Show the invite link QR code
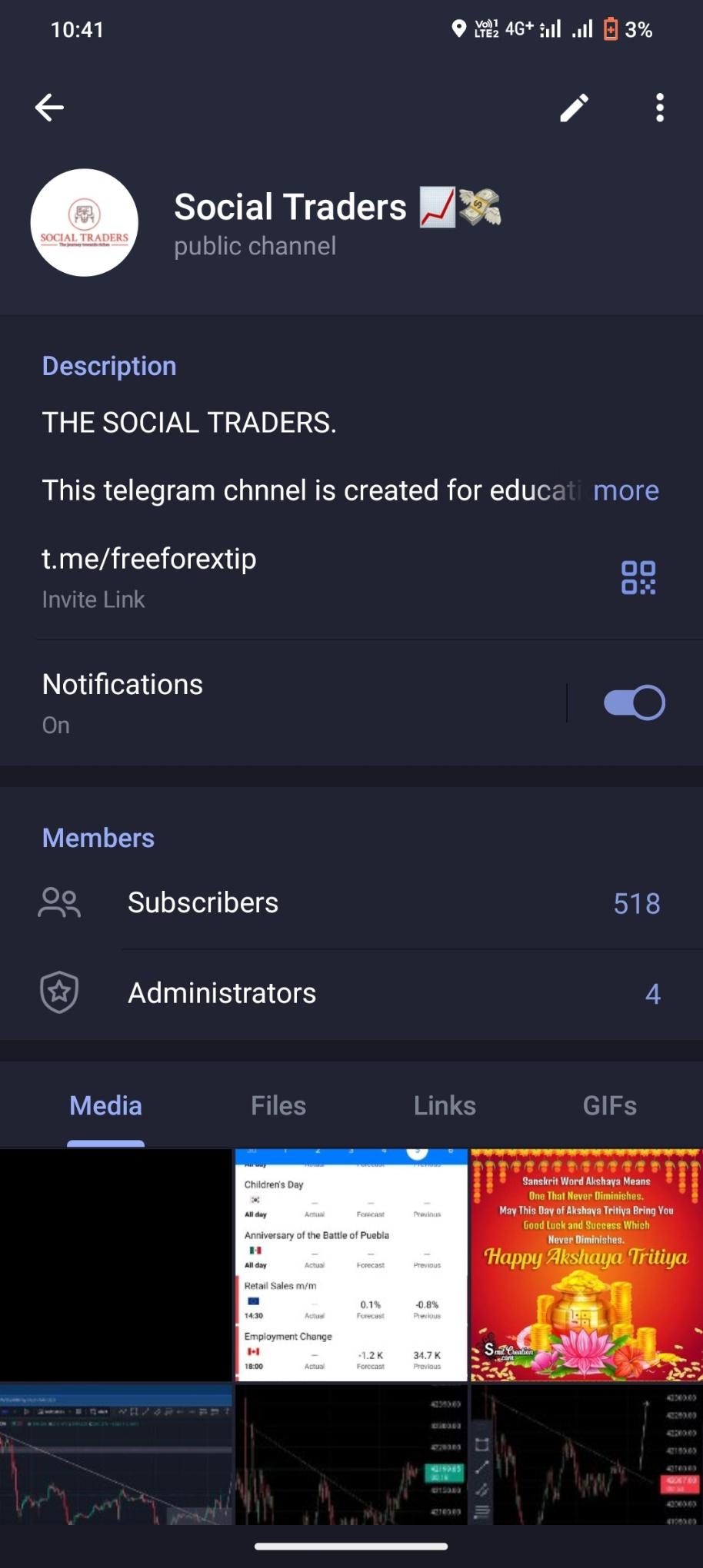 [638, 577]
